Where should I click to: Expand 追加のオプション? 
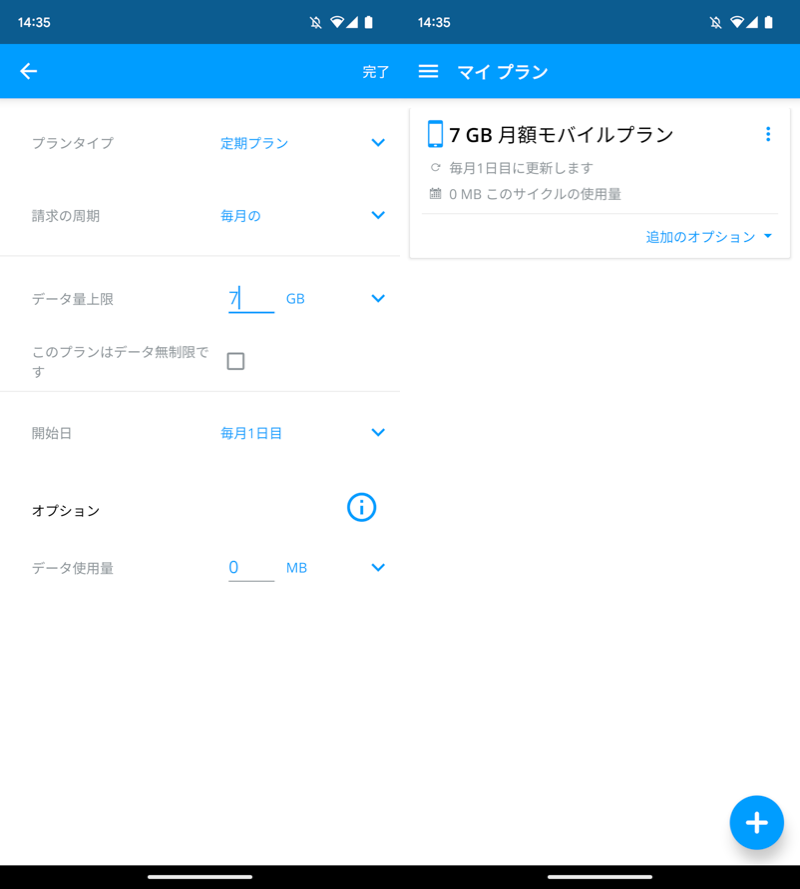(709, 237)
